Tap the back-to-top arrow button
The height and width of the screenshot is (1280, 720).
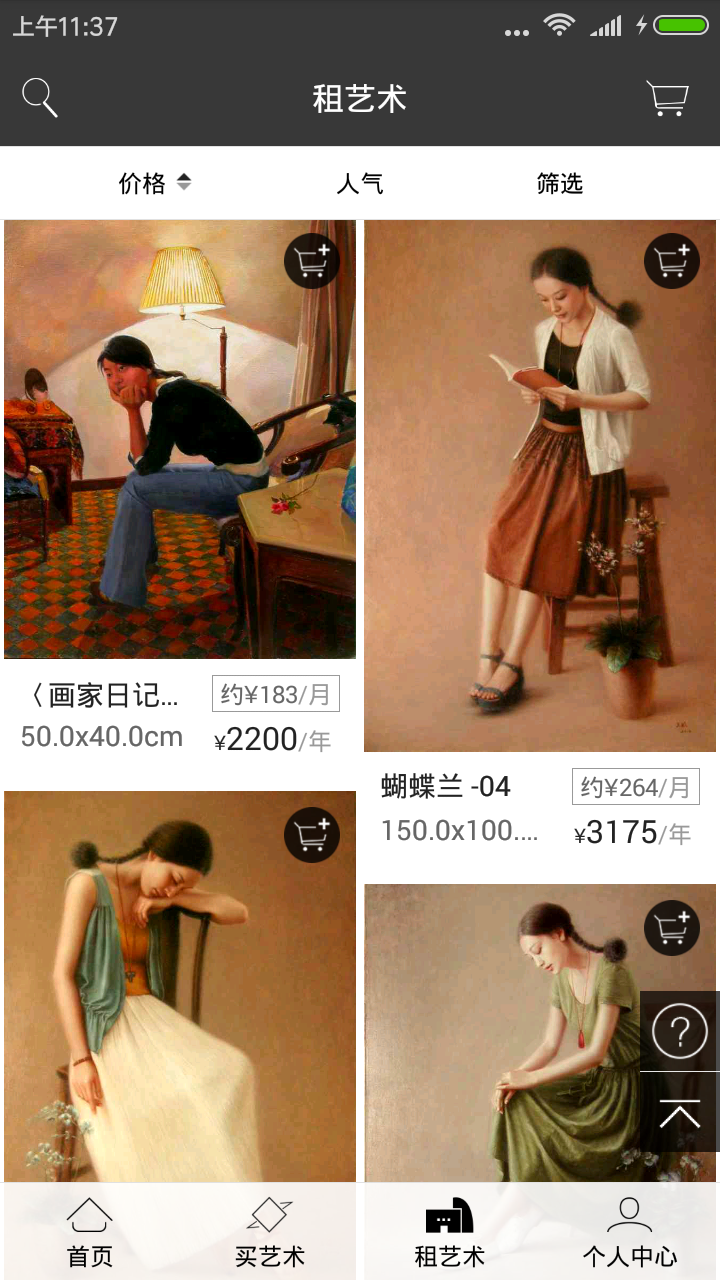pos(679,1112)
